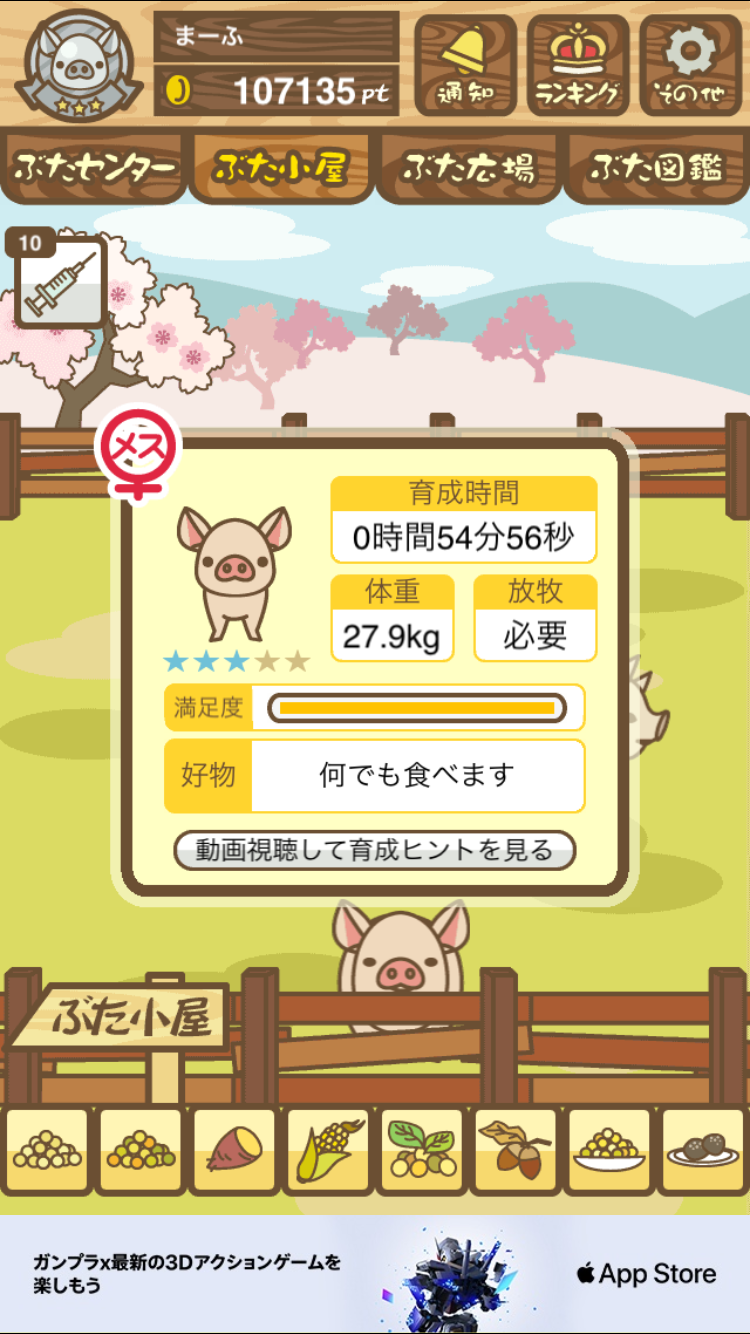Screen dimensions: 750x1334
Task: Pick the plain beige pellet pile feed
Action: (x=46, y=1152)
